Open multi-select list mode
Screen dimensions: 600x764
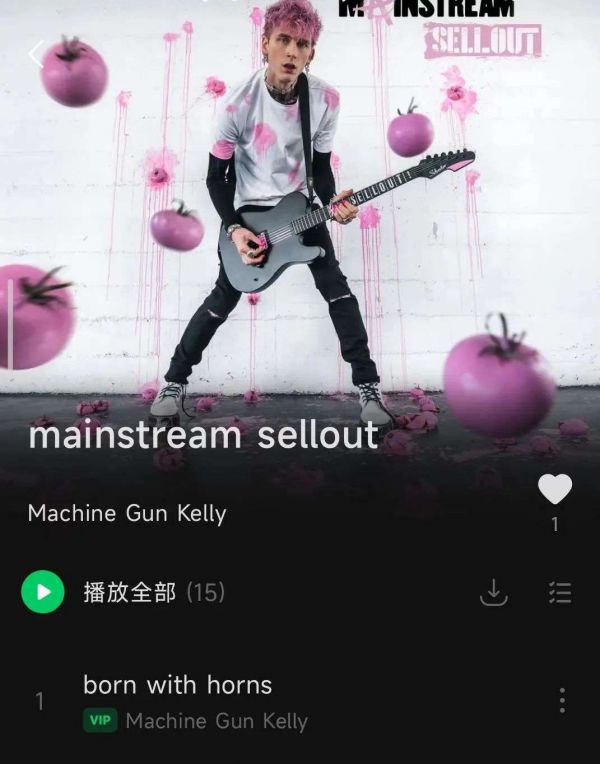click(561, 593)
